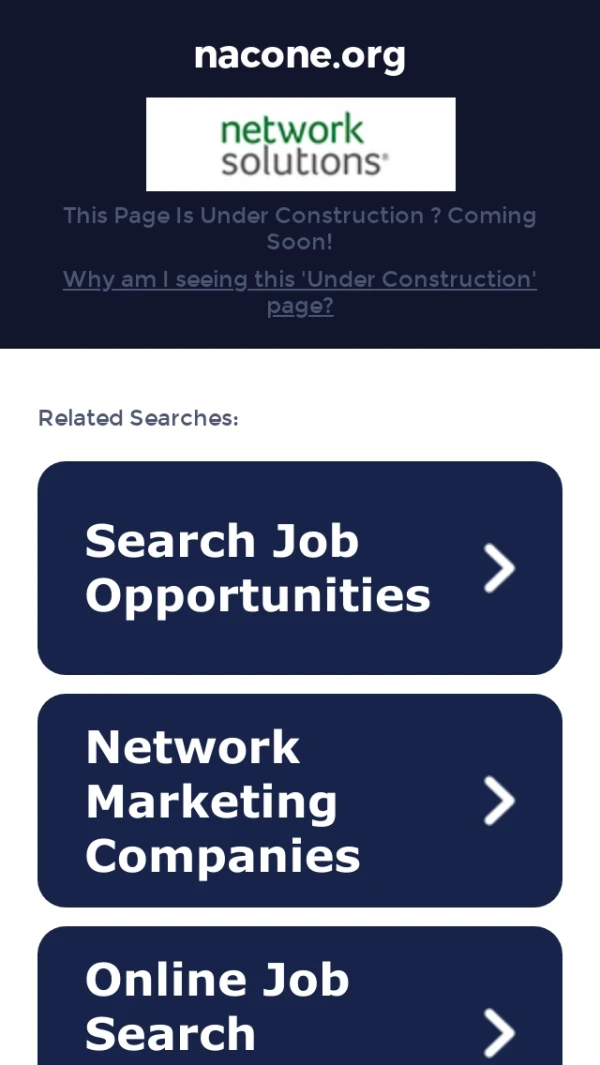600x1065 pixels.
Task: Tap the Online Job Search result
Action: (x=299, y=1005)
